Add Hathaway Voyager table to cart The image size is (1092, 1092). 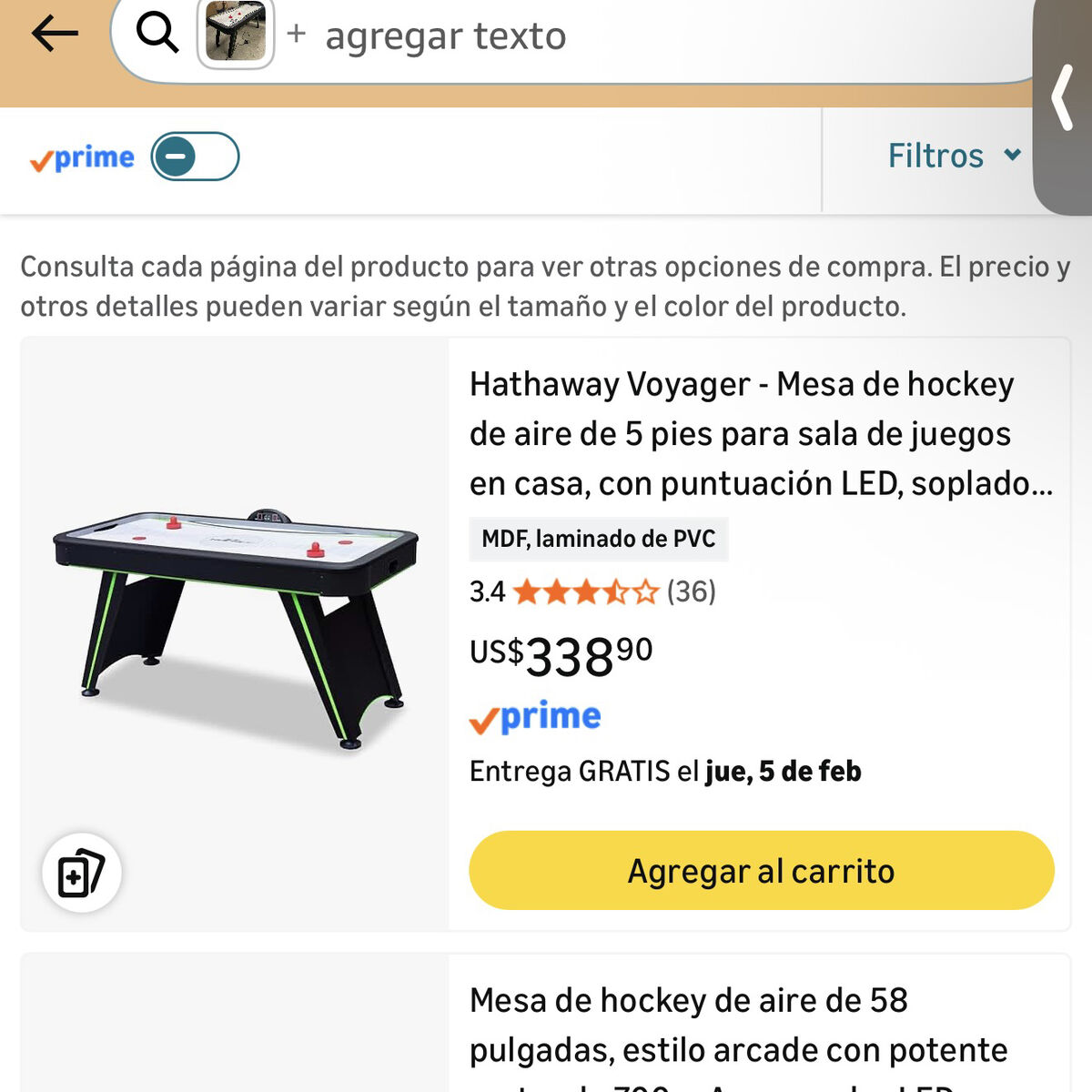pos(761,871)
